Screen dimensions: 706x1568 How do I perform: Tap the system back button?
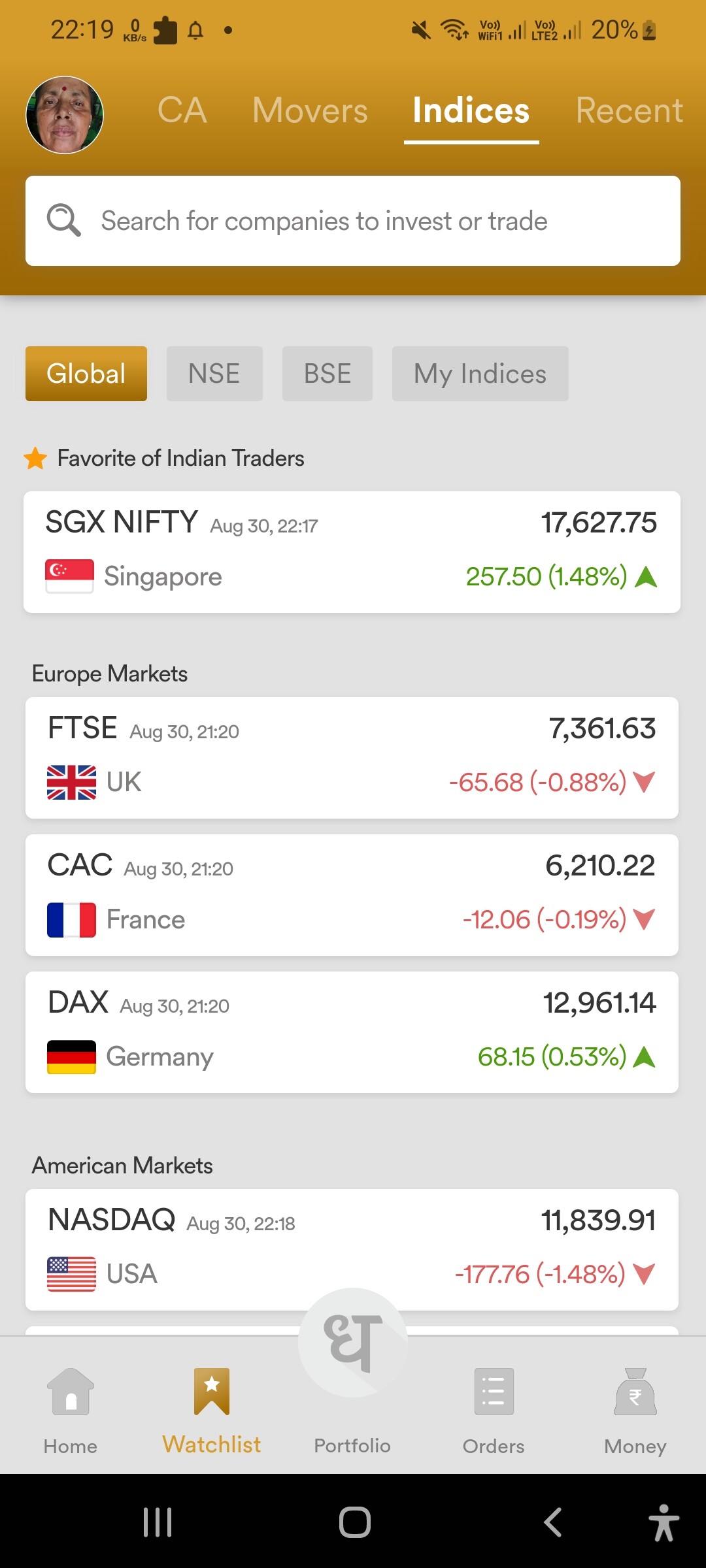[553, 1522]
